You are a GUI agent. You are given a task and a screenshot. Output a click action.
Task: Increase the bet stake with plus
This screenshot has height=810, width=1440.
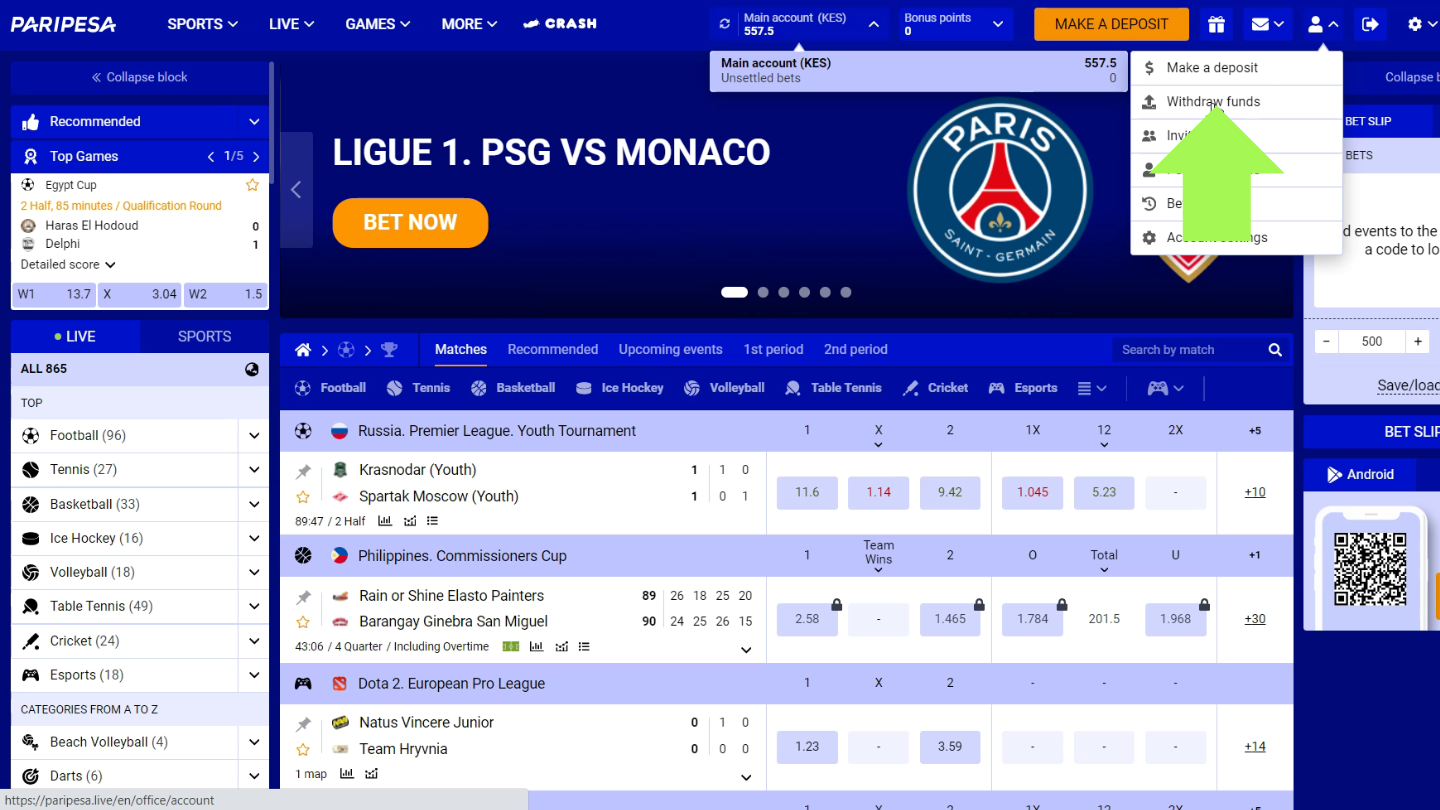pos(1417,341)
